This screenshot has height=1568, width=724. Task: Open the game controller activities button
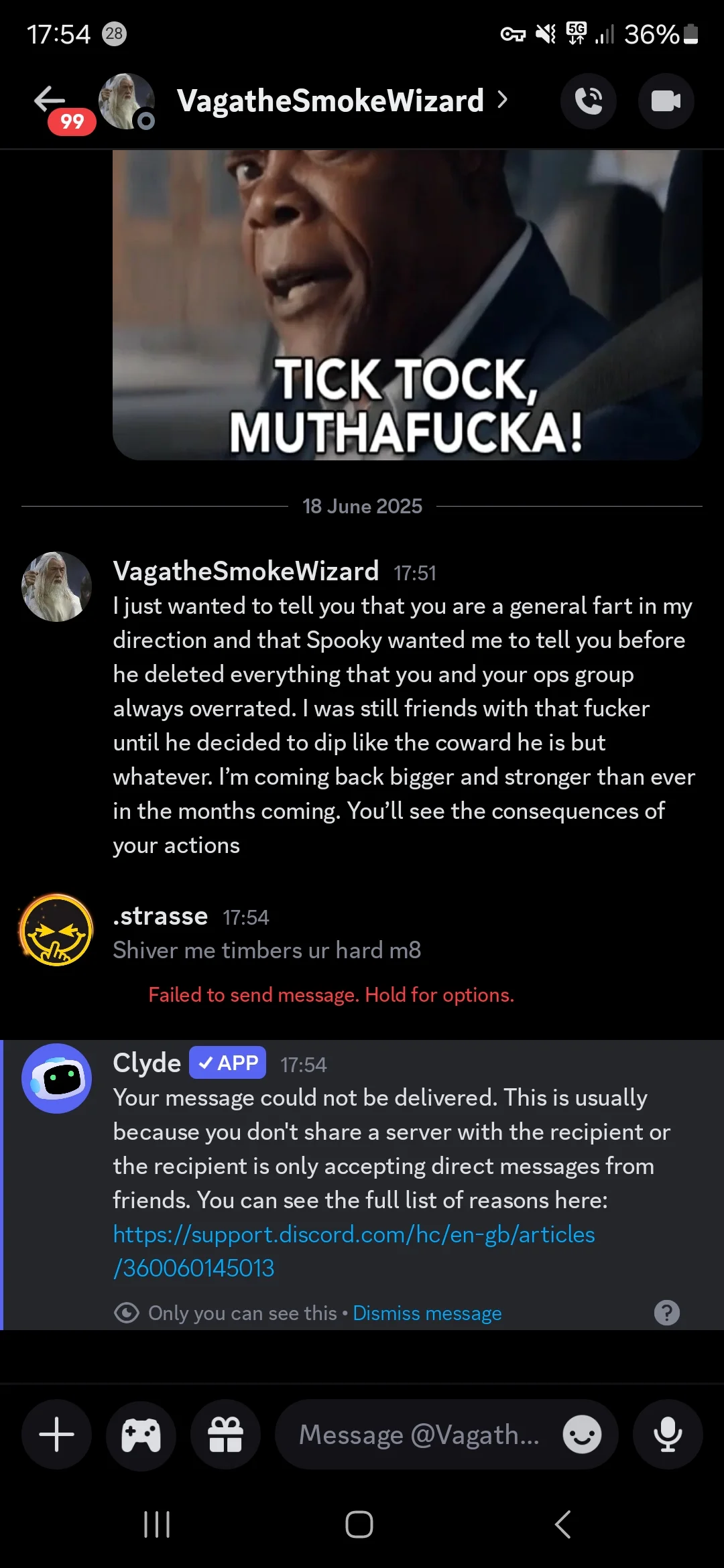(141, 1435)
